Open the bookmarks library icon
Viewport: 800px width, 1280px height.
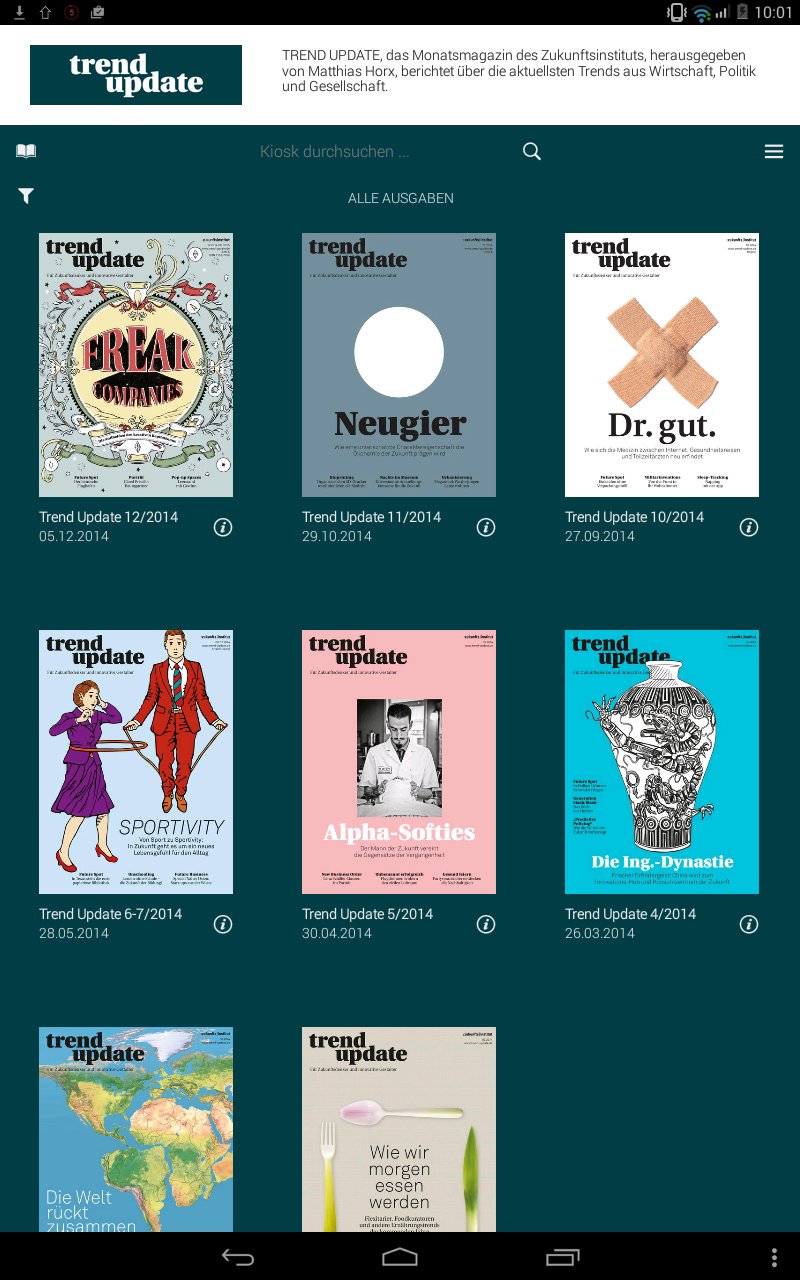coord(26,150)
